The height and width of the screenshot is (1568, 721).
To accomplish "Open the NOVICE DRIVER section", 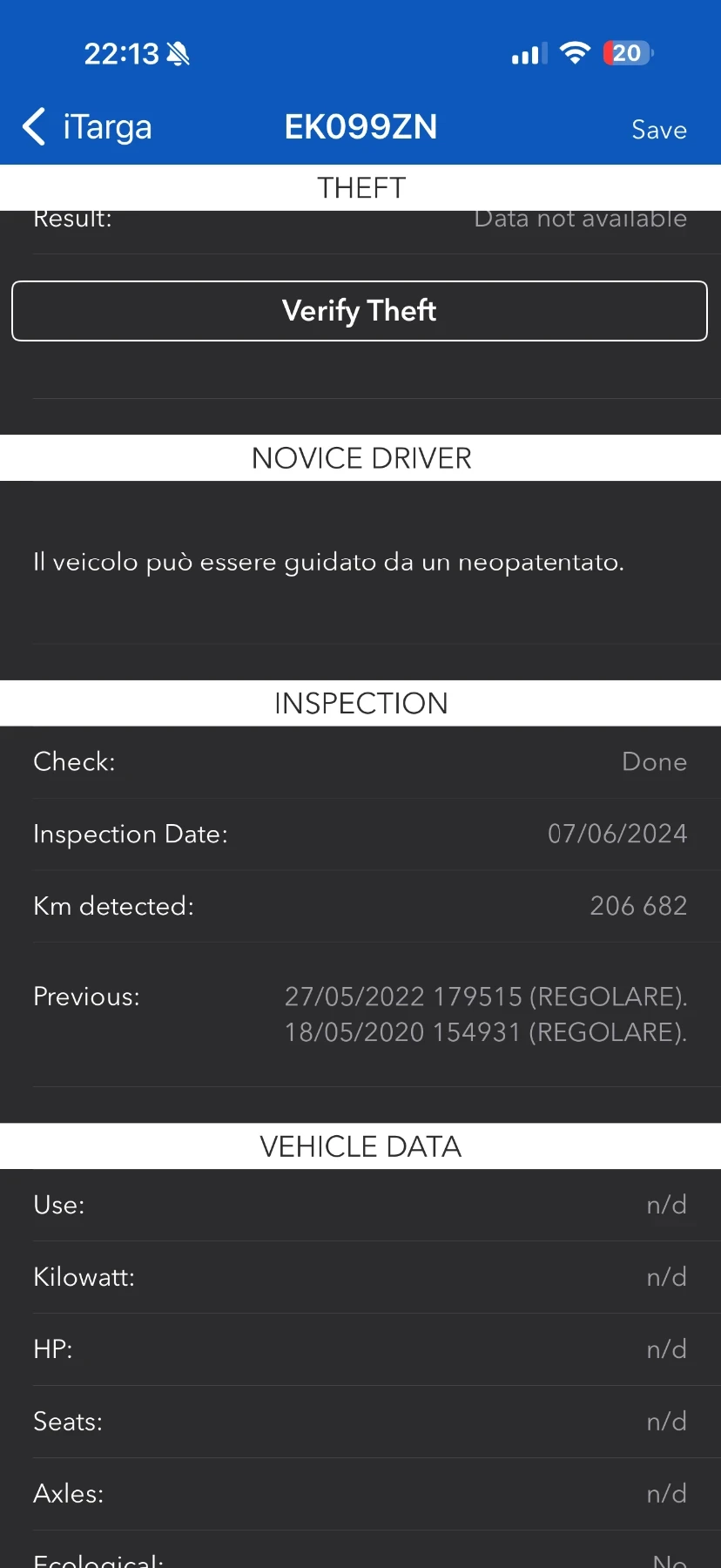I will 360,457.
